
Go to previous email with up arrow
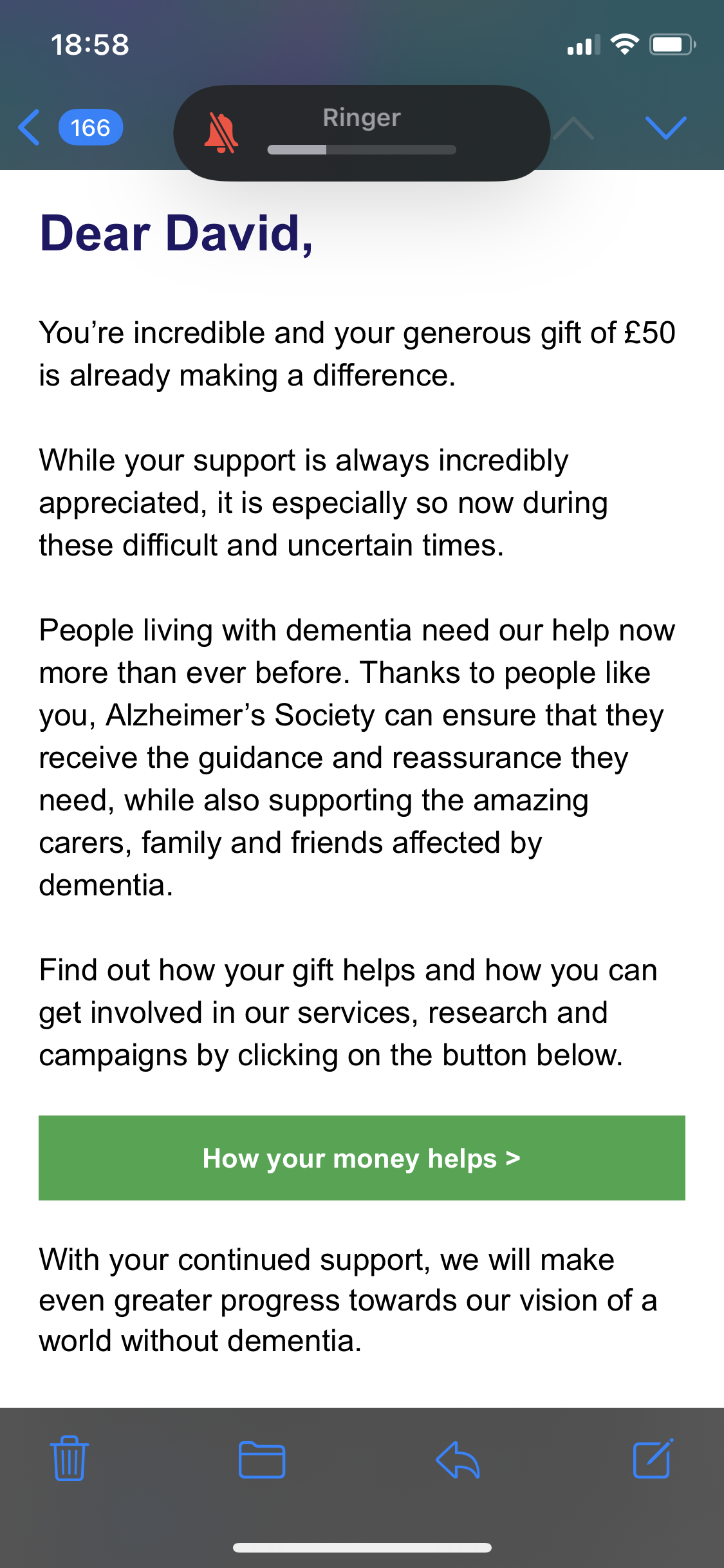click(x=574, y=127)
